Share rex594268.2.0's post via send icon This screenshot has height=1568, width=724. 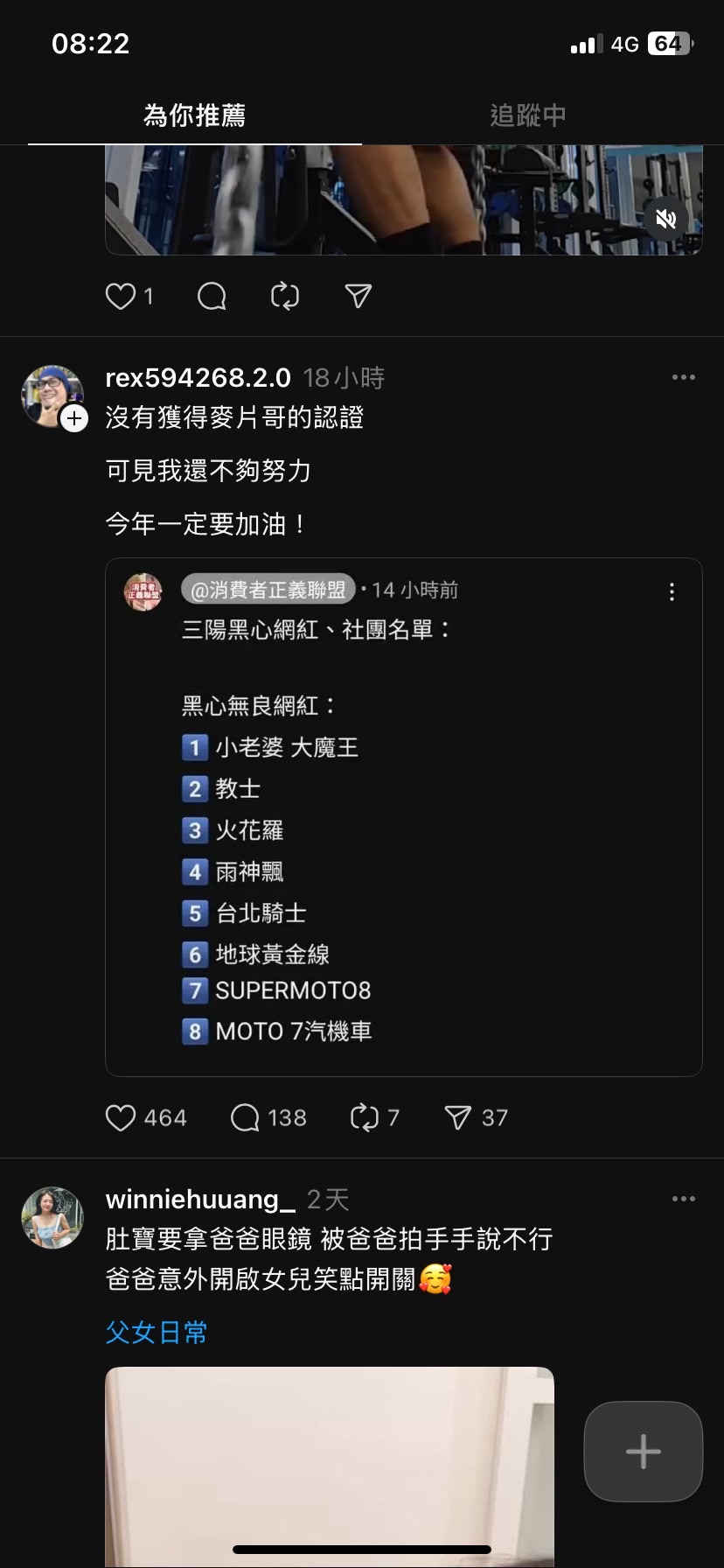tap(458, 1117)
